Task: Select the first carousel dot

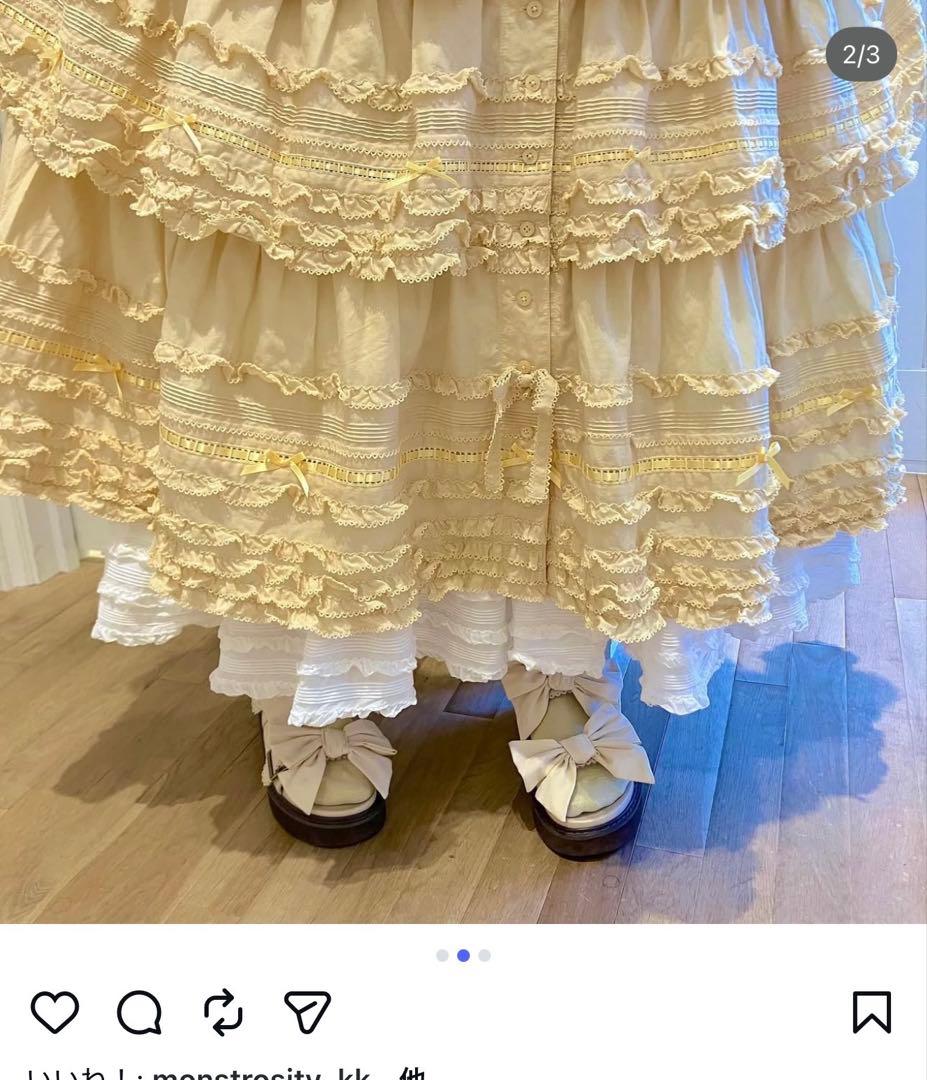Action: [441, 956]
